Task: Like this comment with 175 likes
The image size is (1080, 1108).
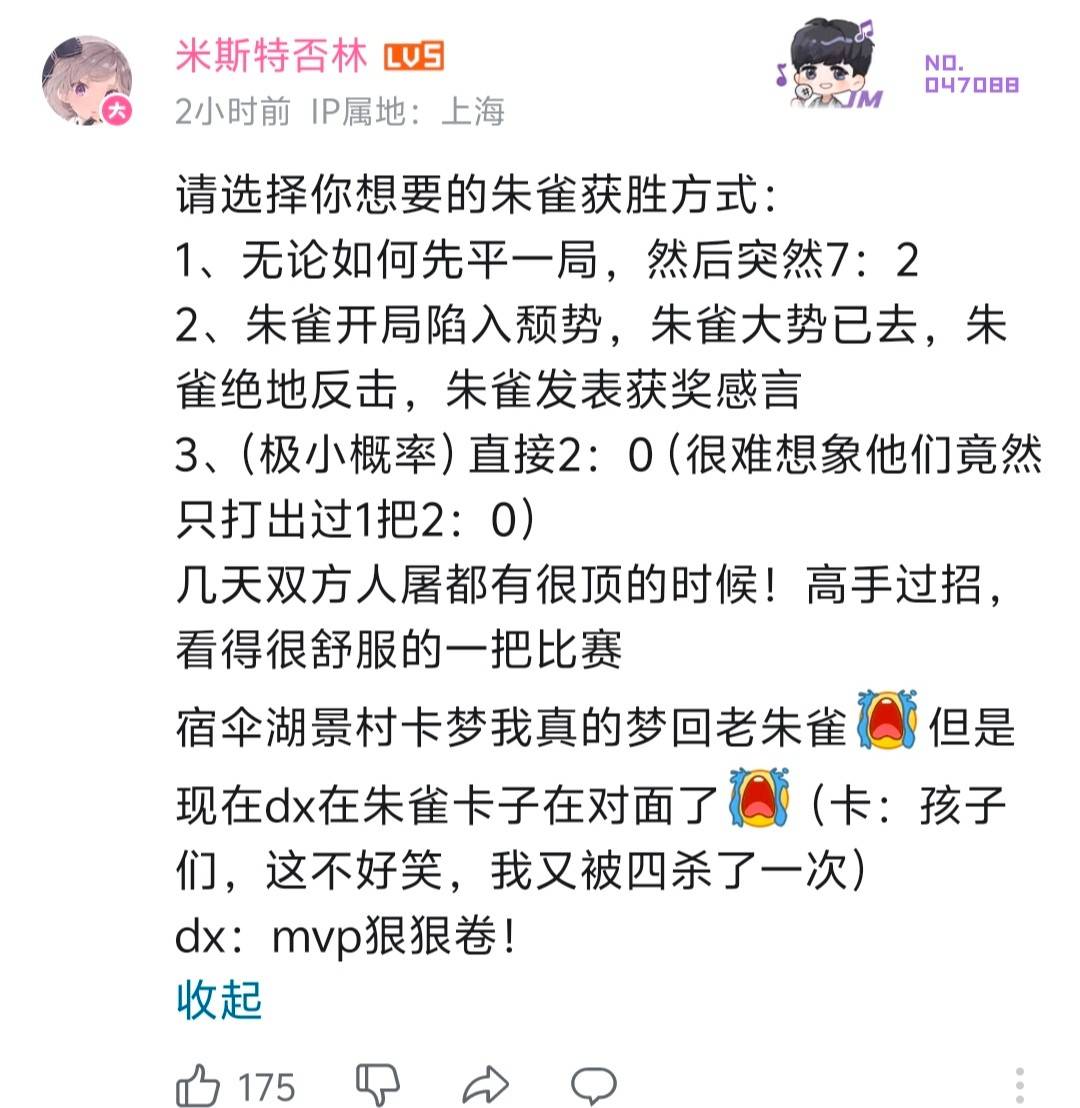Action: coord(198,1084)
